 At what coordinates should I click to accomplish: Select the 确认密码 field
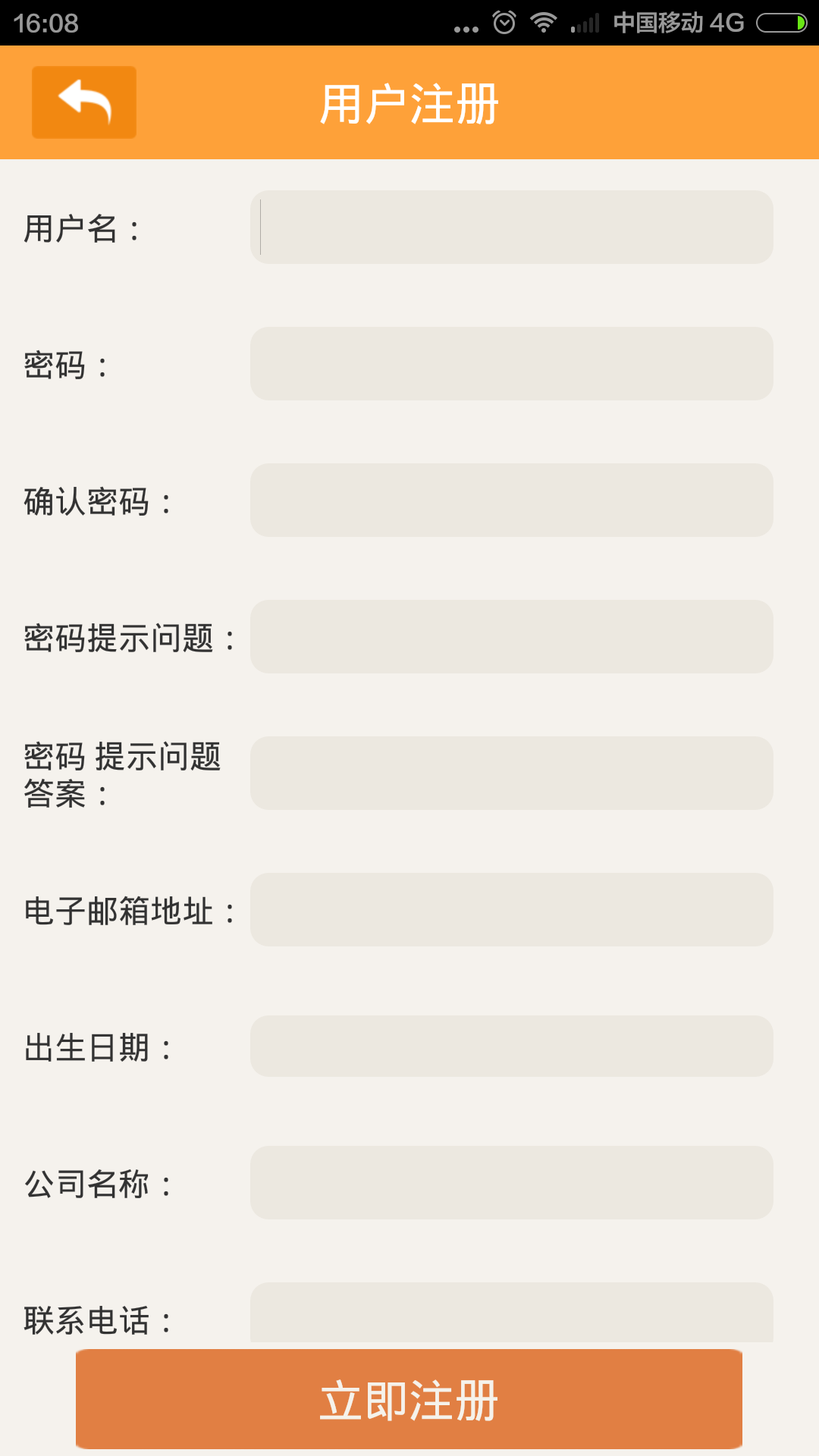click(512, 500)
